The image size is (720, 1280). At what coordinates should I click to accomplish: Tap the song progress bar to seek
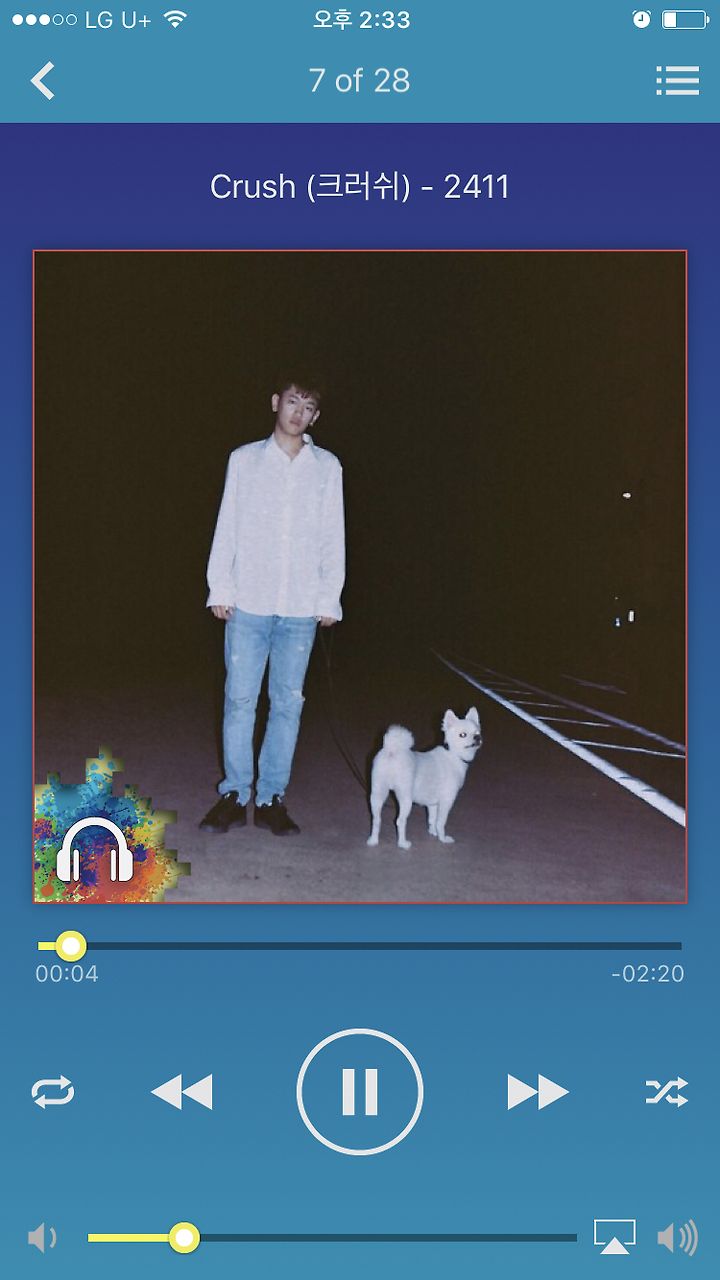pos(360,945)
